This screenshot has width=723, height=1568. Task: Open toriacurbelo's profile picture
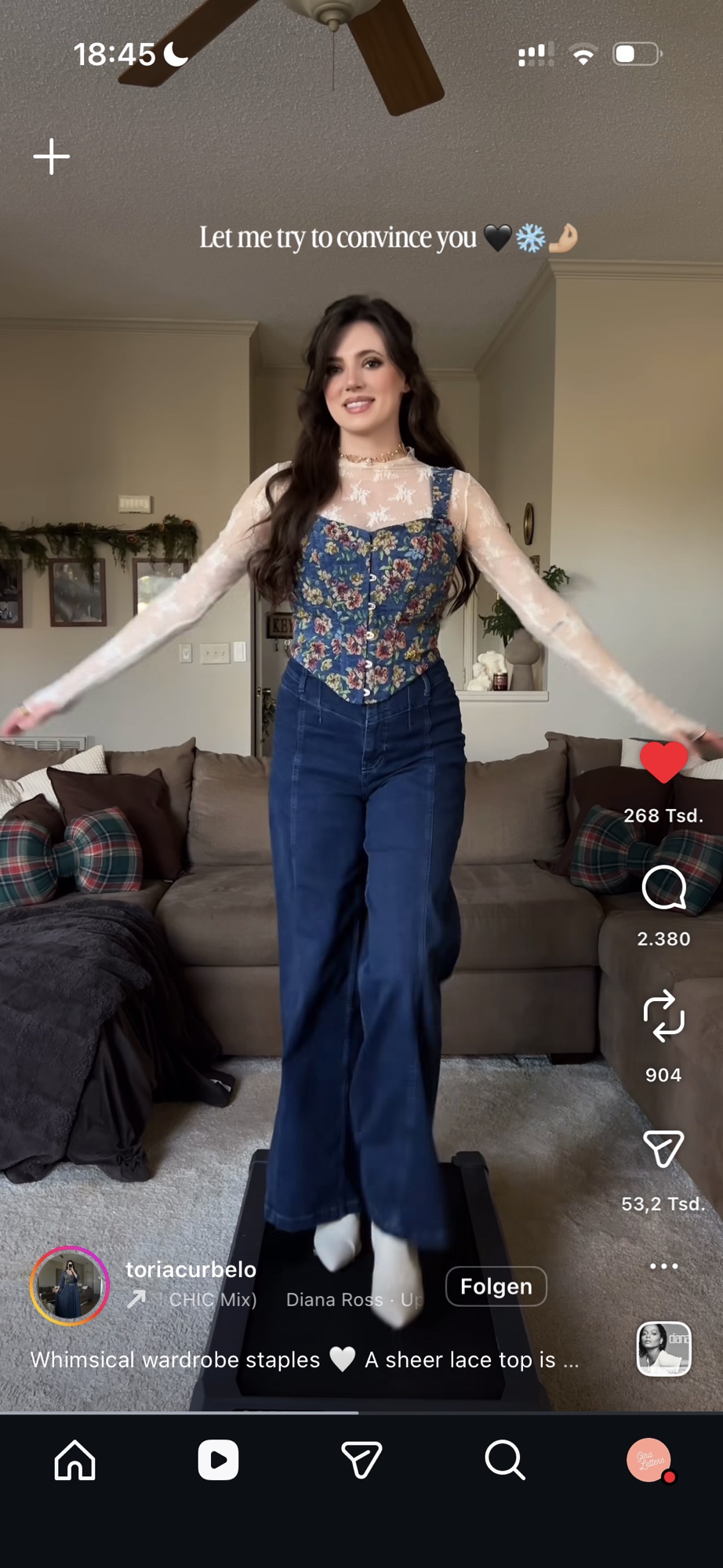(69, 1286)
